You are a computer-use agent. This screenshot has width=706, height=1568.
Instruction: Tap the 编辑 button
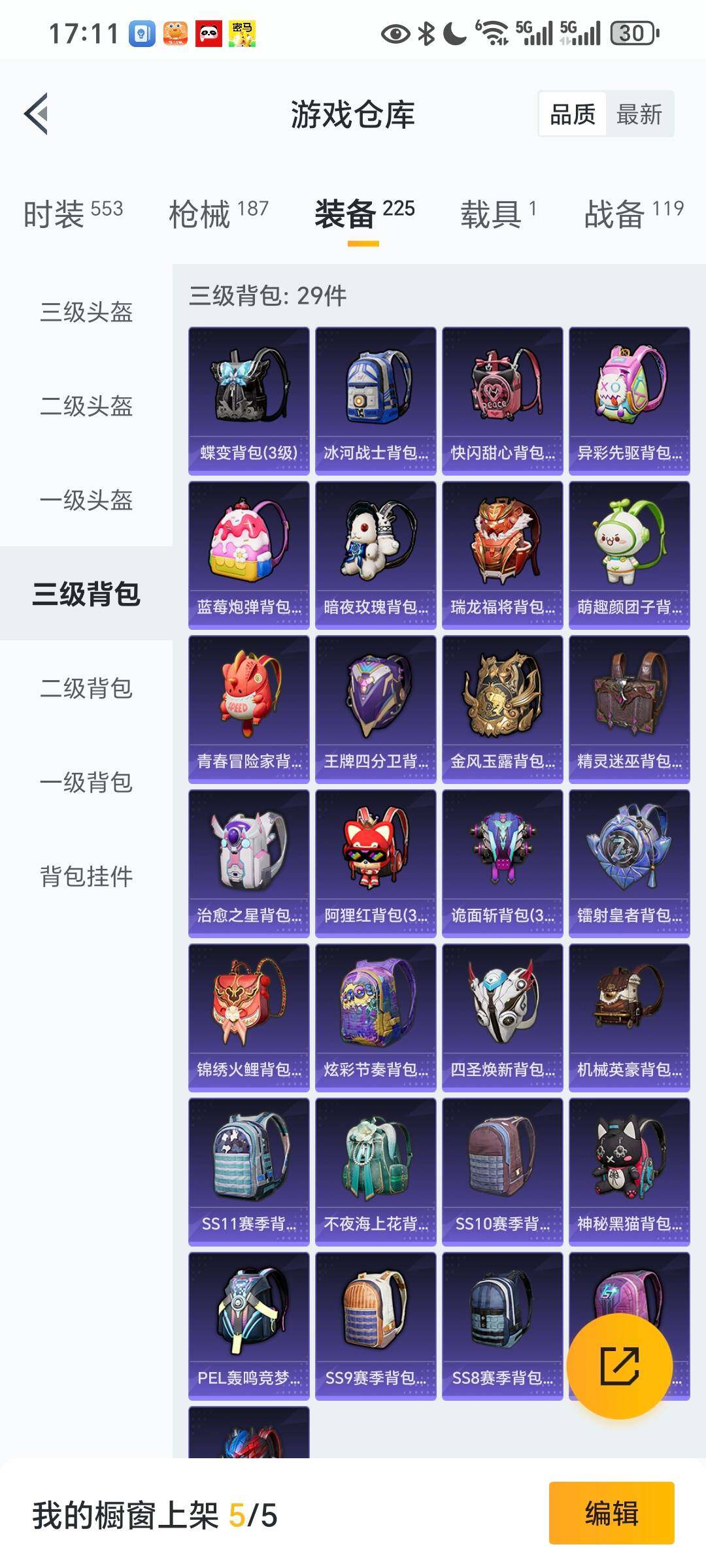[611, 1513]
